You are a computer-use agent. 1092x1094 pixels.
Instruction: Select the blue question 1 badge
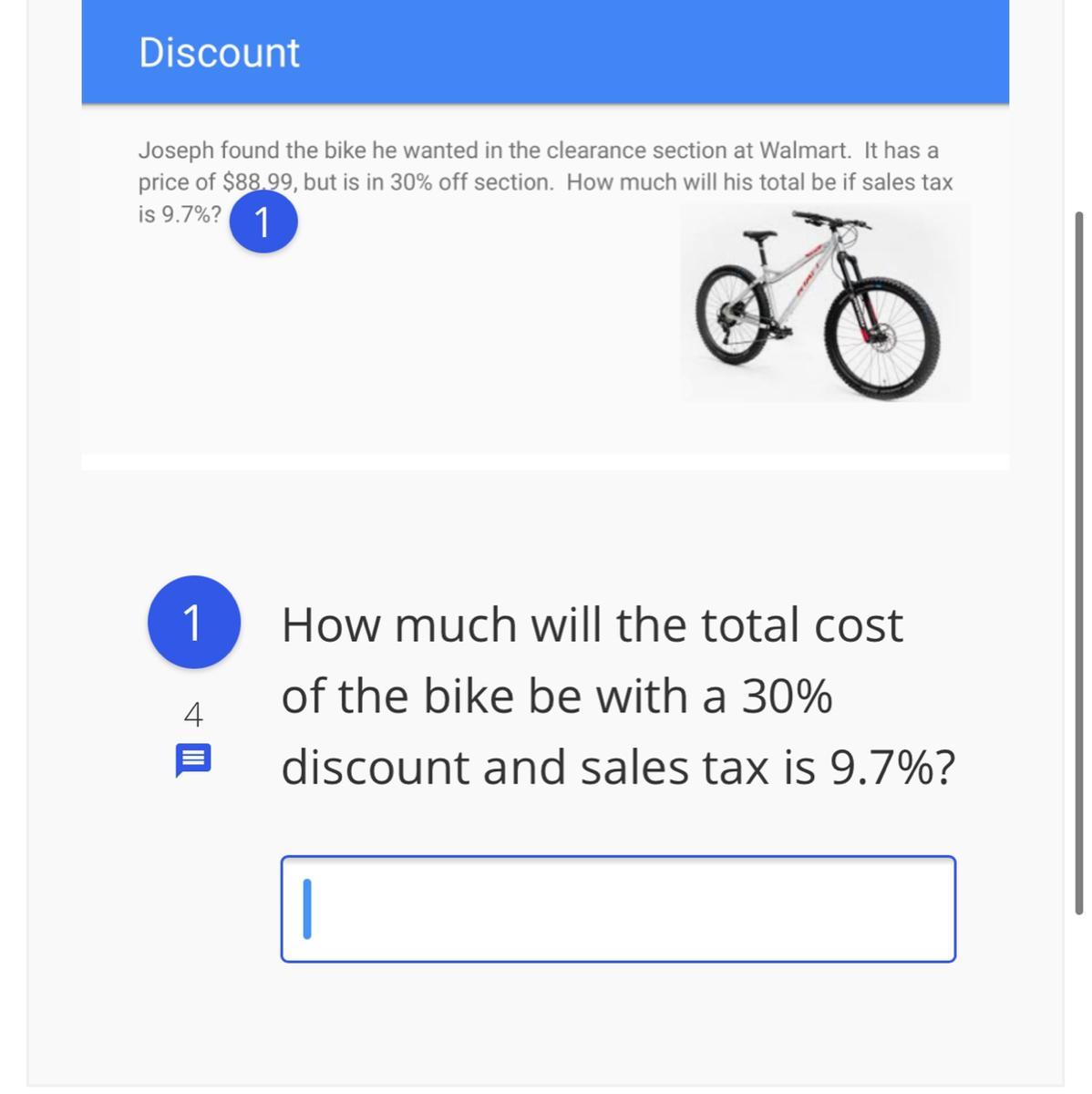pos(193,623)
